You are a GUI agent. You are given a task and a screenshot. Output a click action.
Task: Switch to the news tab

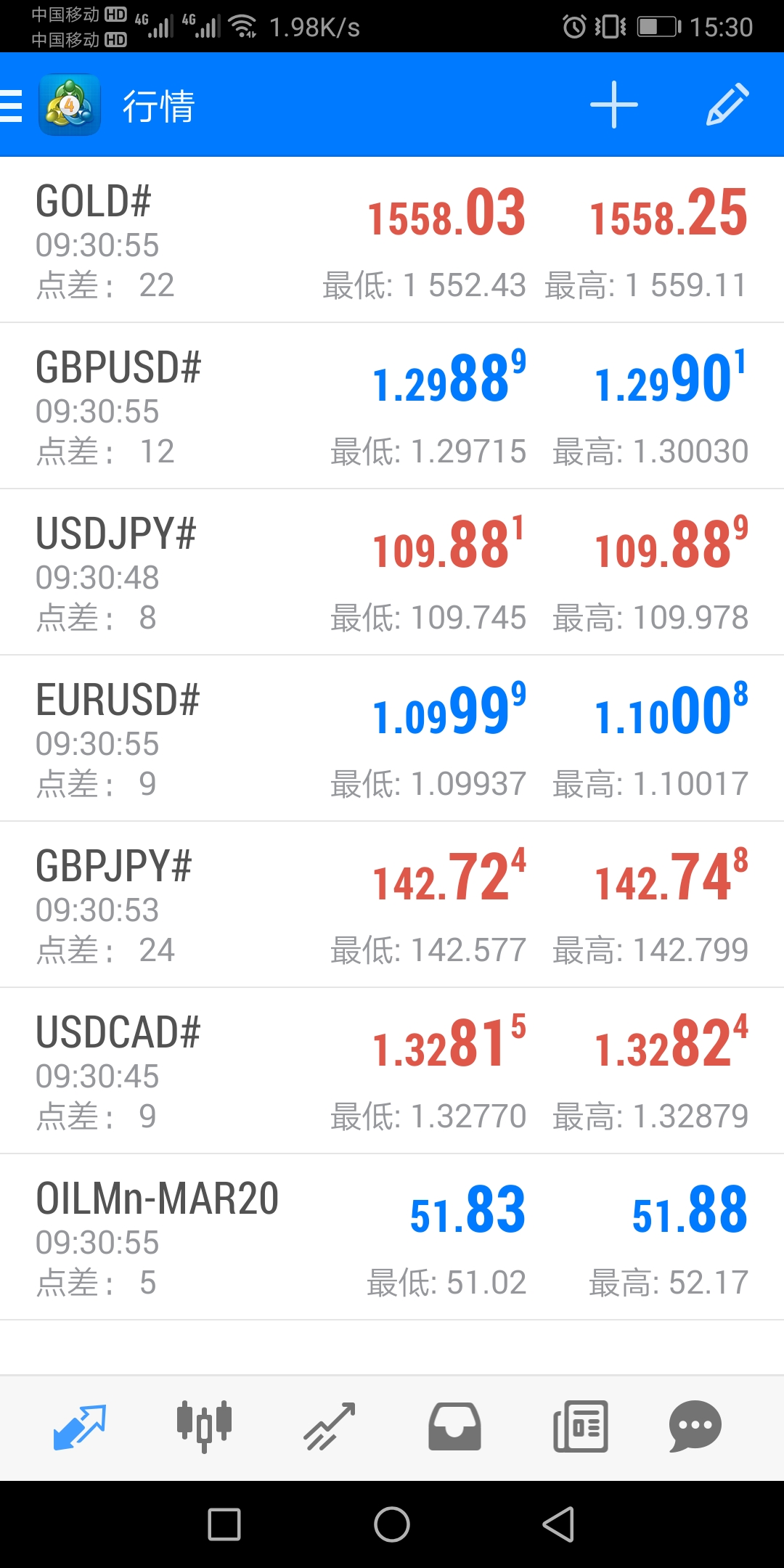click(581, 1426)
